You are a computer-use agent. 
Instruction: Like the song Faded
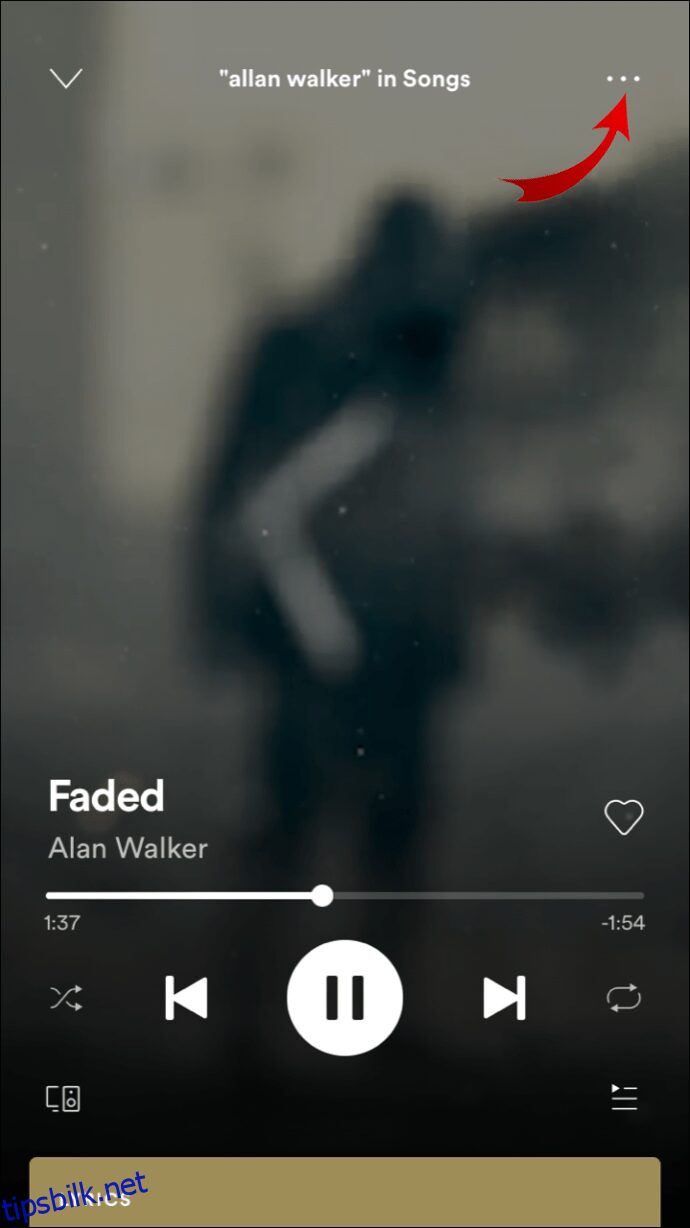pyautogui.click(x=624, y=817)
